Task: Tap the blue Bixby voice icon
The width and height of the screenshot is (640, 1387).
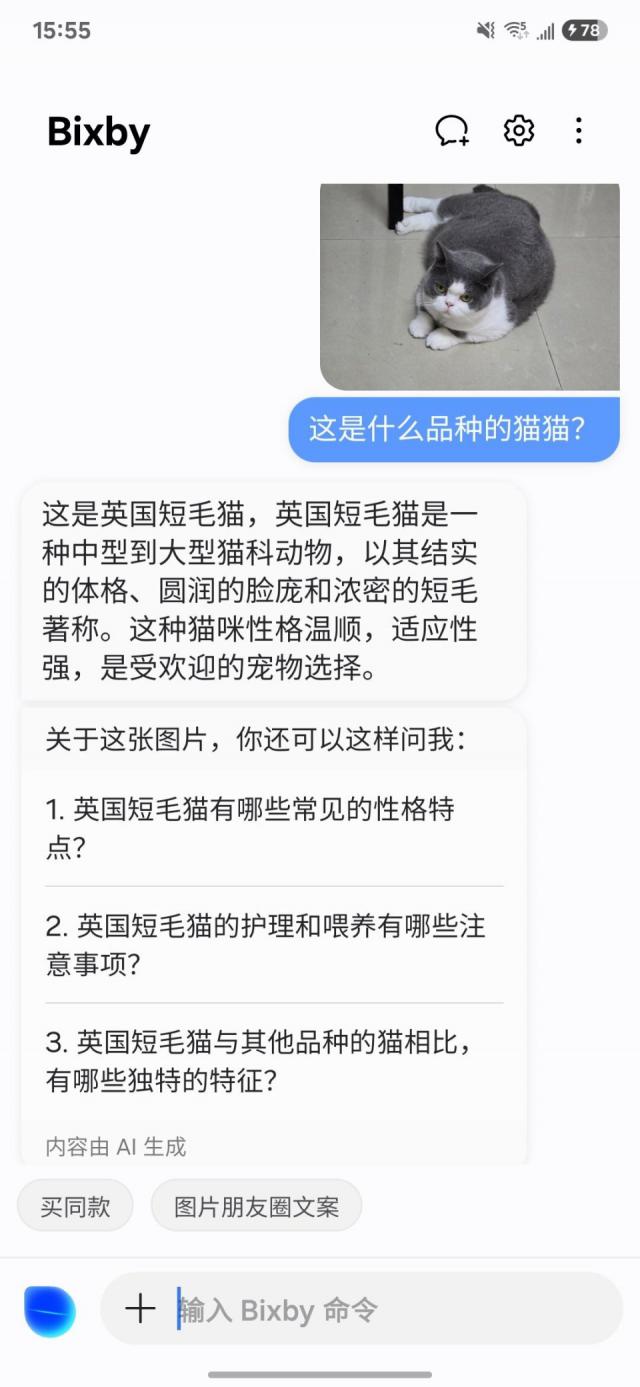Action: pos(49,1310)
